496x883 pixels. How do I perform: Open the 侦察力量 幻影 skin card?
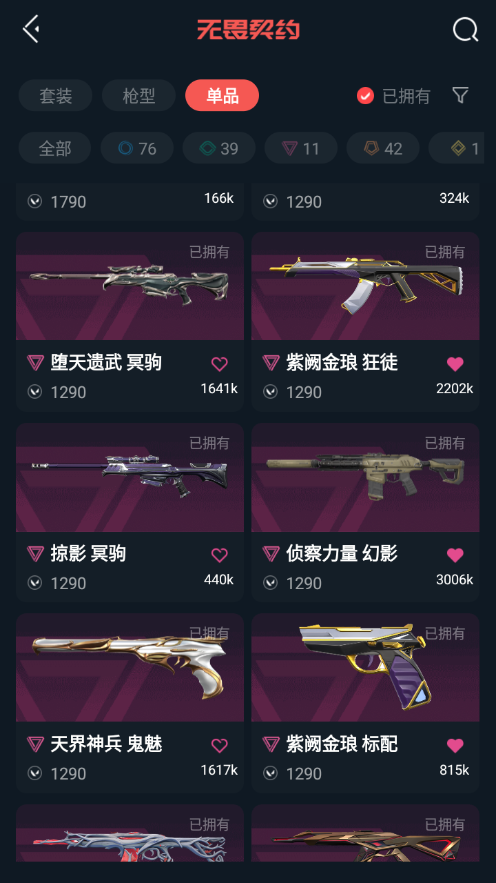click(x=365, y=512)
